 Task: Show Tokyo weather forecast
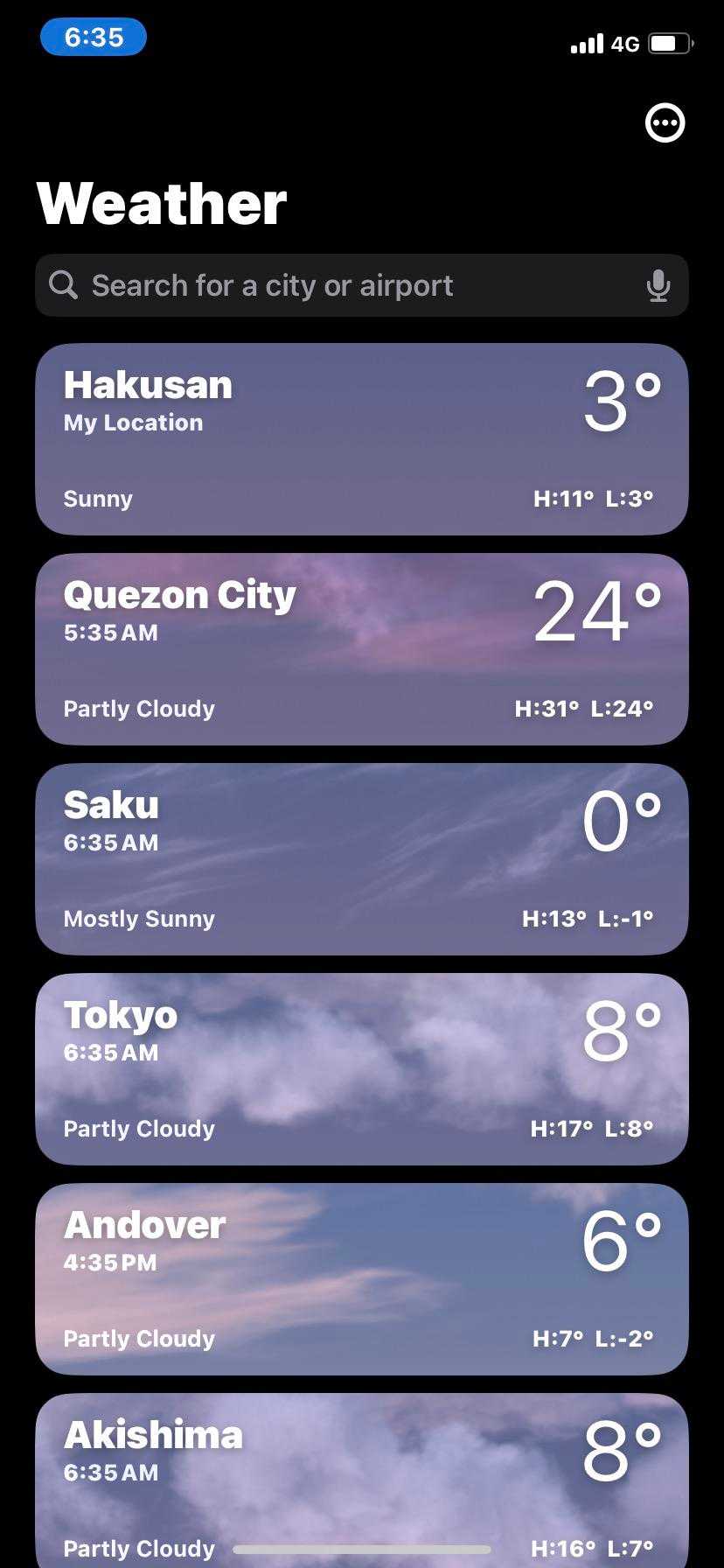(x=362, y=1069)
